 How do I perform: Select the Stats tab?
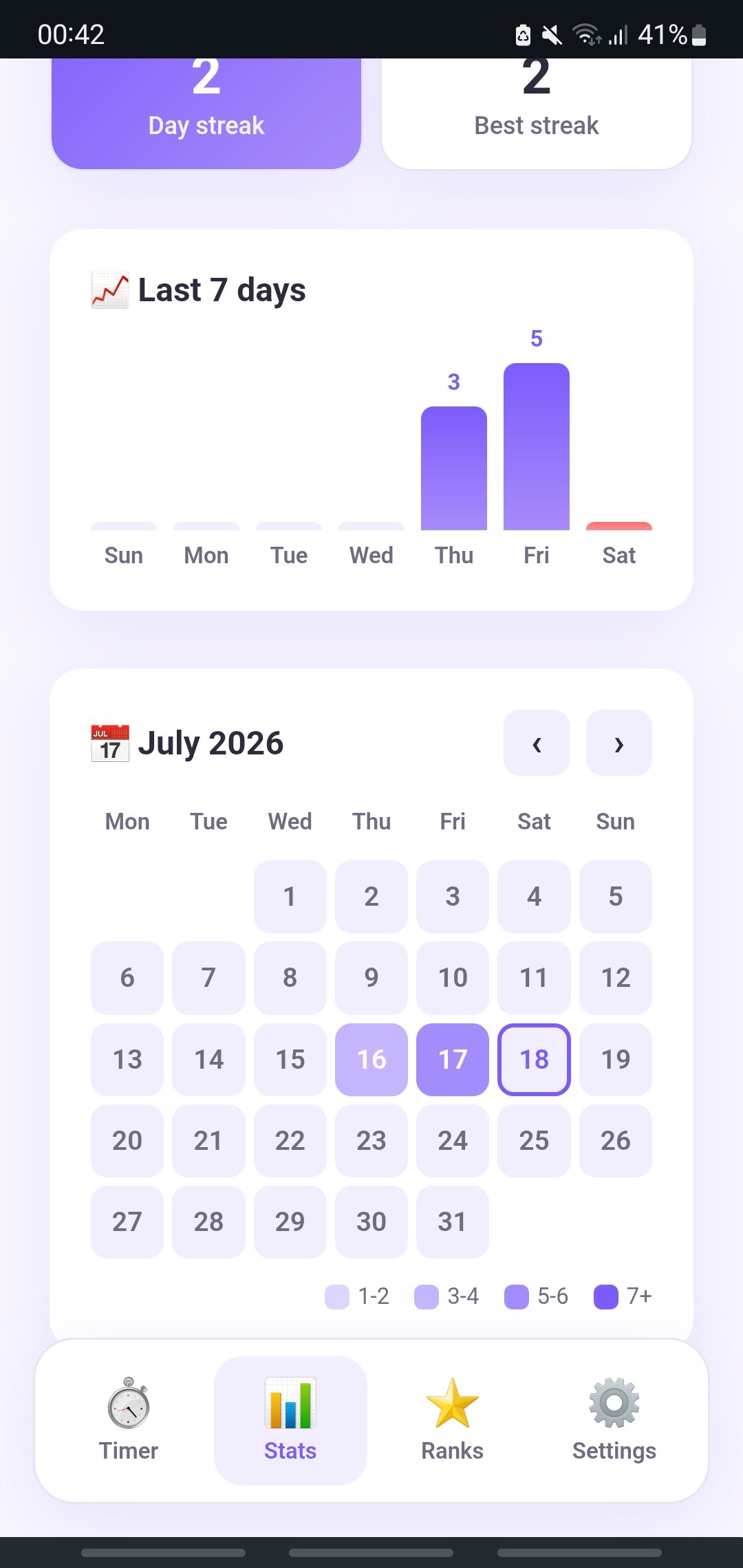click(290, 1420)
